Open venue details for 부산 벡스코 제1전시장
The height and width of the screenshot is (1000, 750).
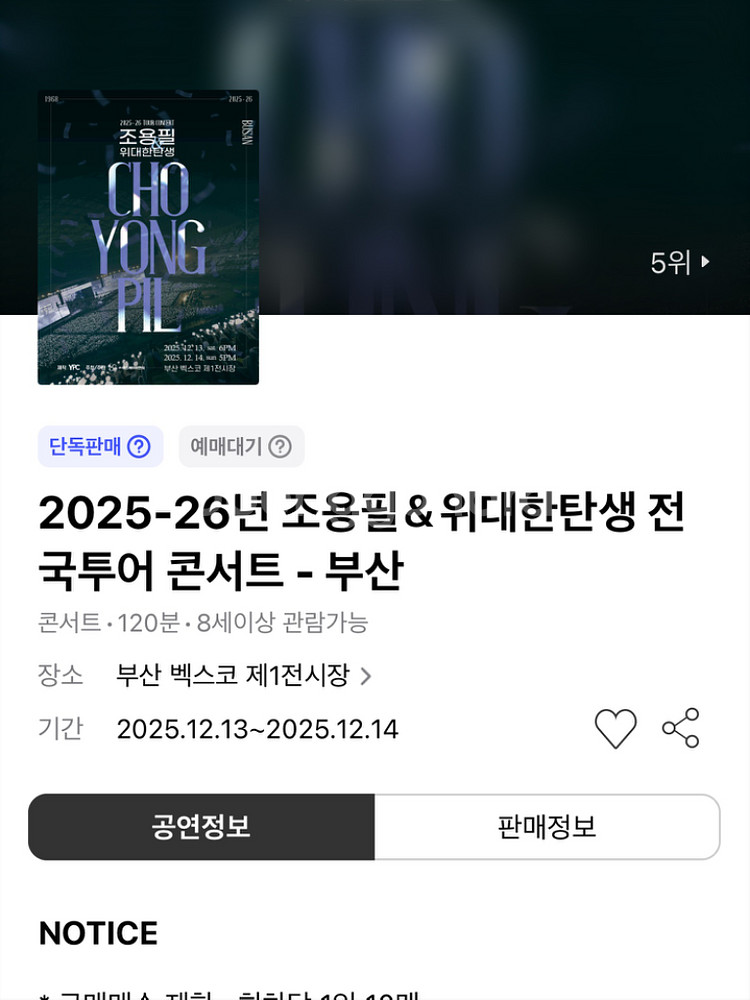pyautogui.click(x=235, y=675)
